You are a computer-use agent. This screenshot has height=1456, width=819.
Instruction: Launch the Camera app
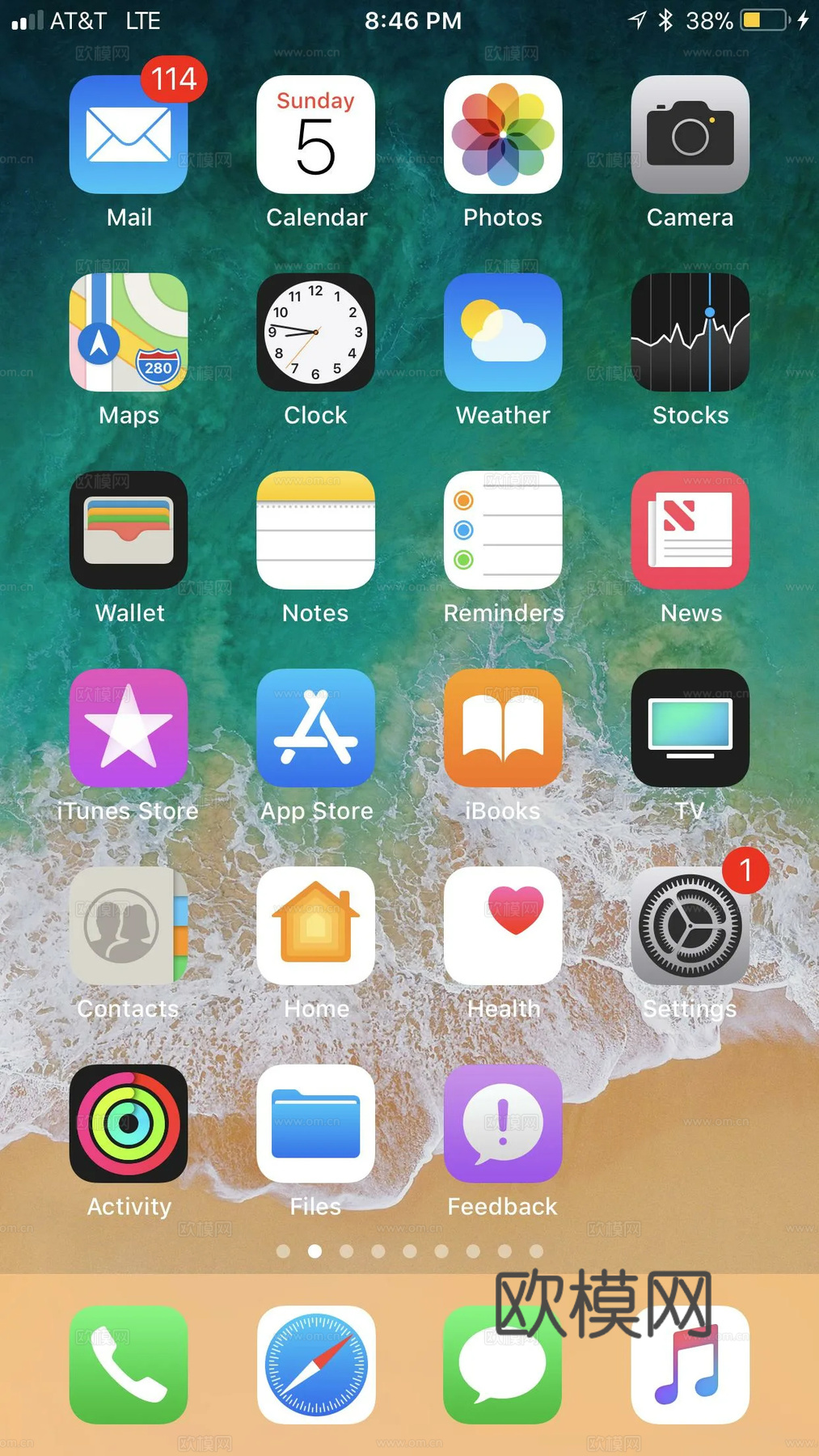690,134
